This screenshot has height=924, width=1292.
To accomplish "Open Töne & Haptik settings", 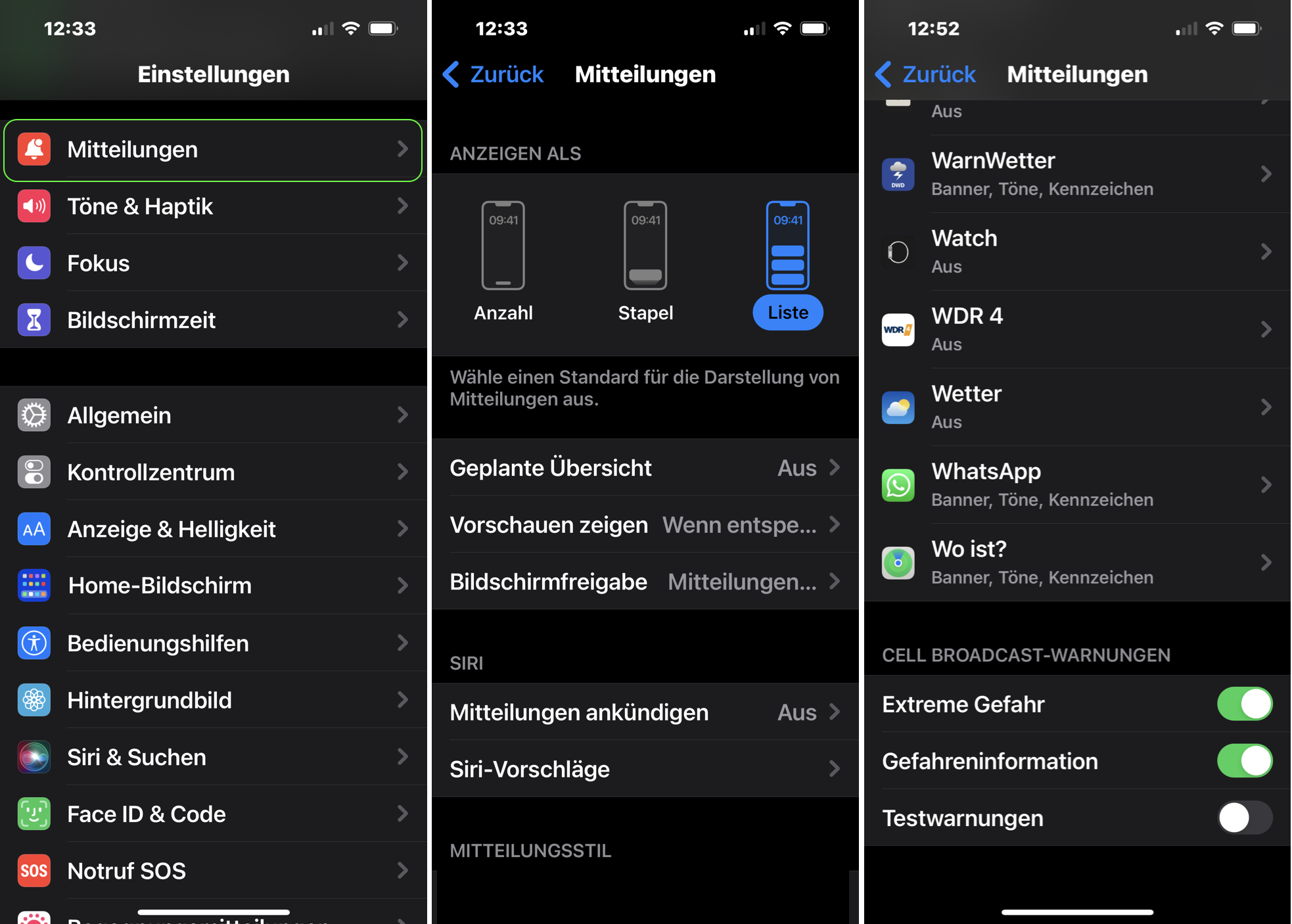I will 213,206.
